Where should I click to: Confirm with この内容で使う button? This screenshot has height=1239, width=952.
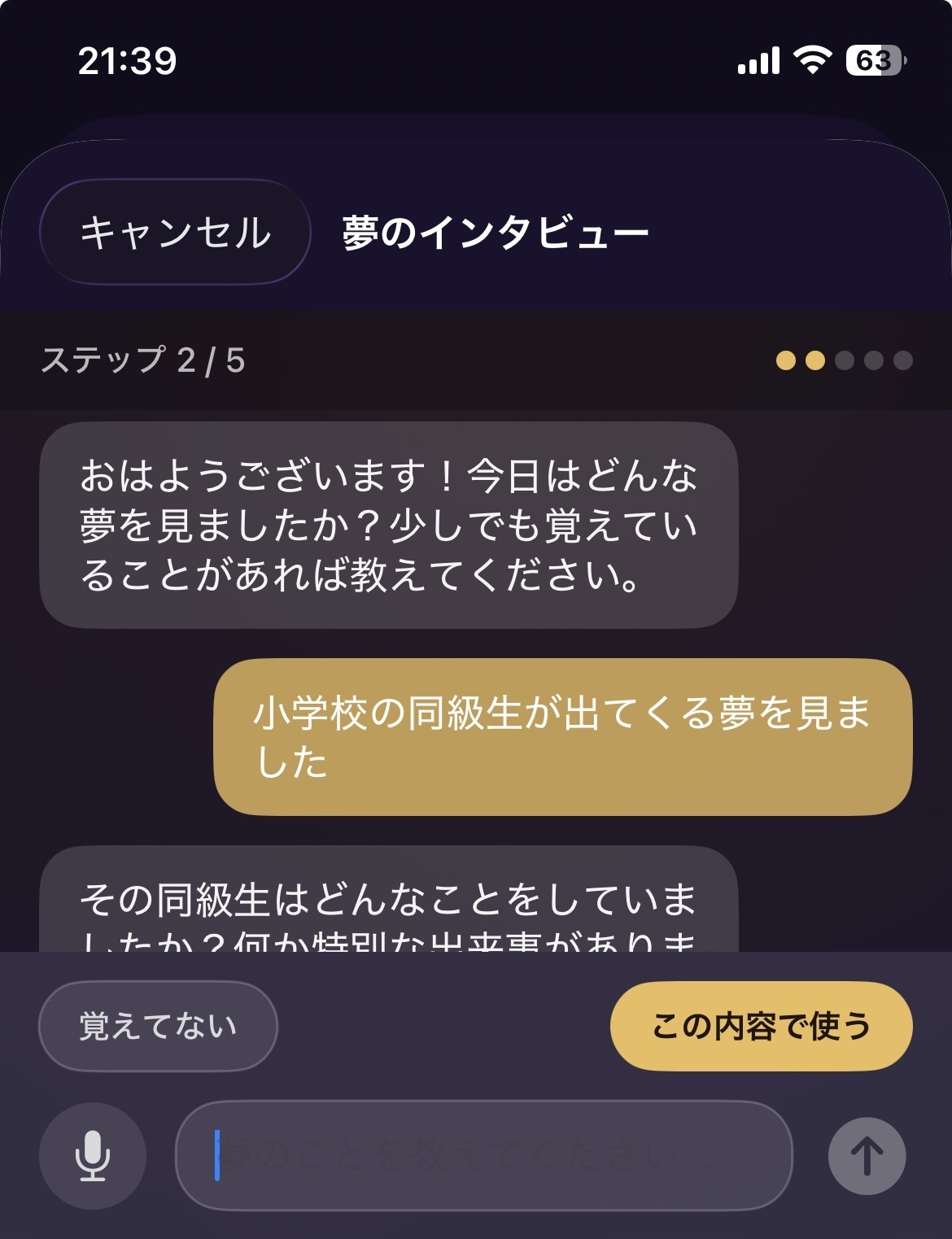[761, 1026]
